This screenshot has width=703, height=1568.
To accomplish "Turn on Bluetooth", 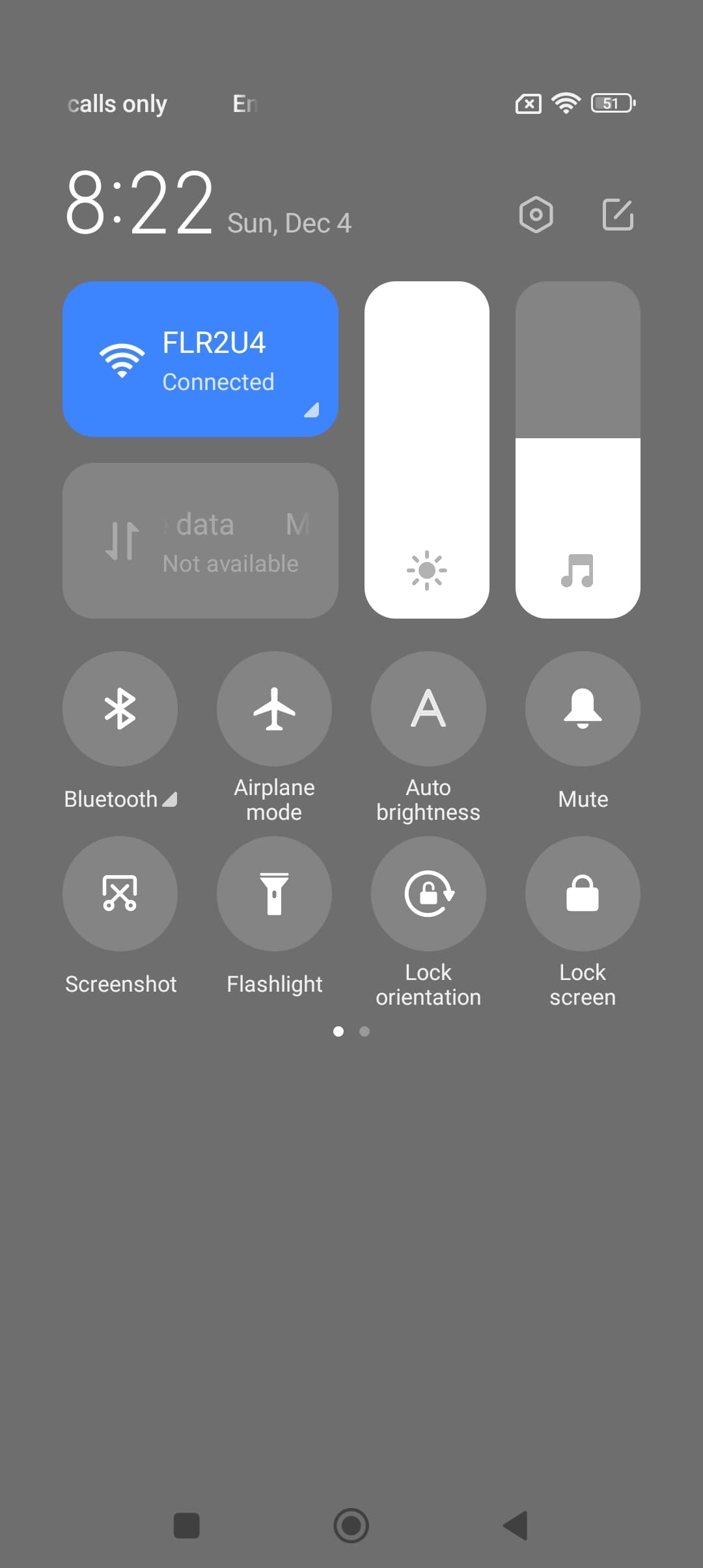I will tap(120, 708).
